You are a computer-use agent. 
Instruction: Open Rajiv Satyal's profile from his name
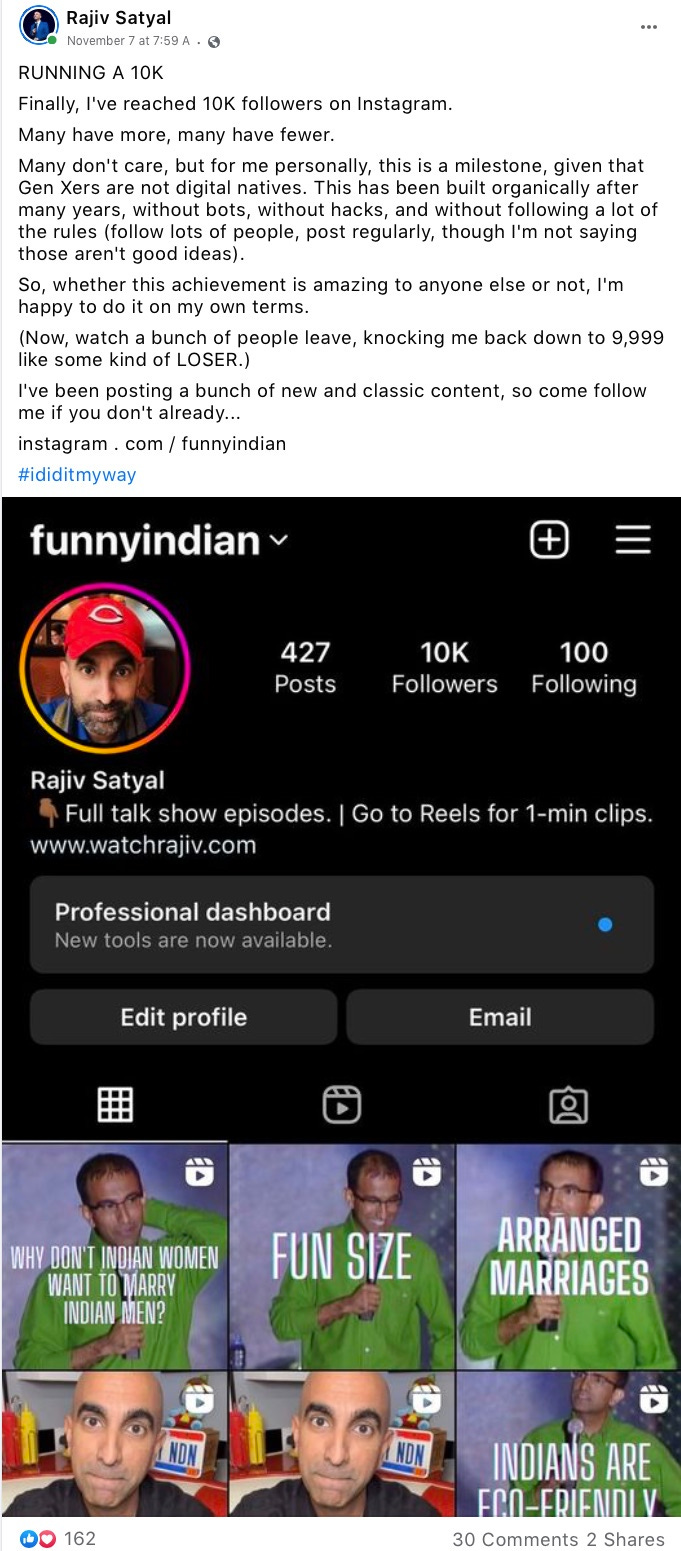(118, 17)
